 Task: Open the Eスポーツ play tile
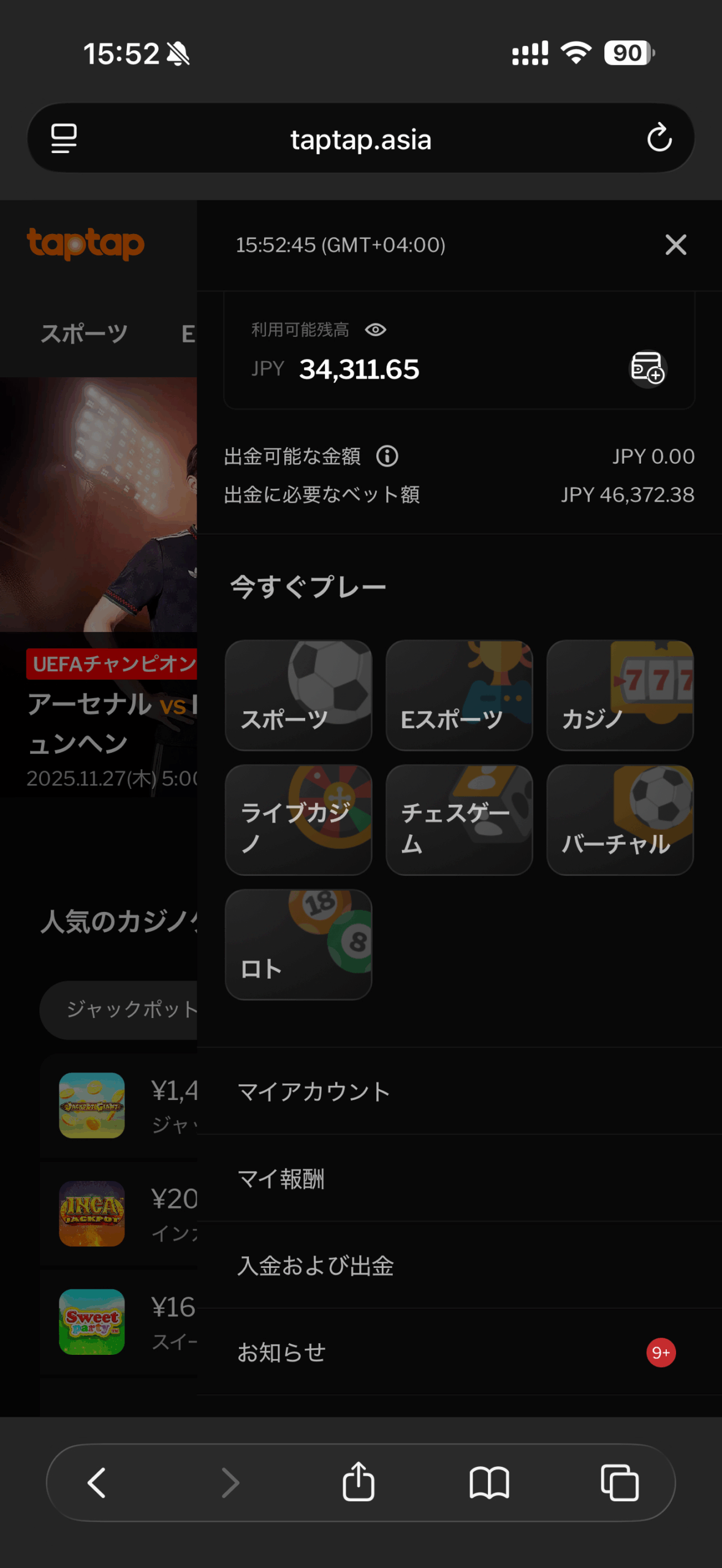459,695
